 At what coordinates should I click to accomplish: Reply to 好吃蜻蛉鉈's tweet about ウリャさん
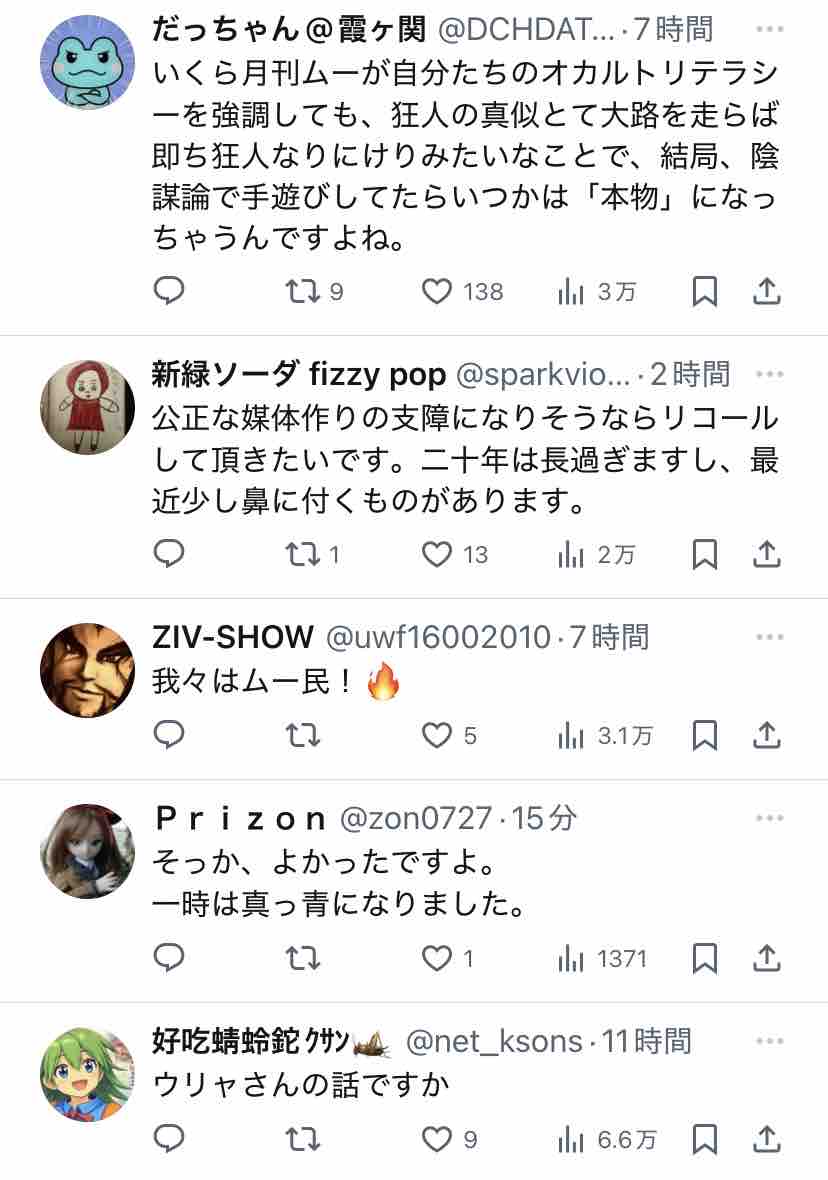169,1139
